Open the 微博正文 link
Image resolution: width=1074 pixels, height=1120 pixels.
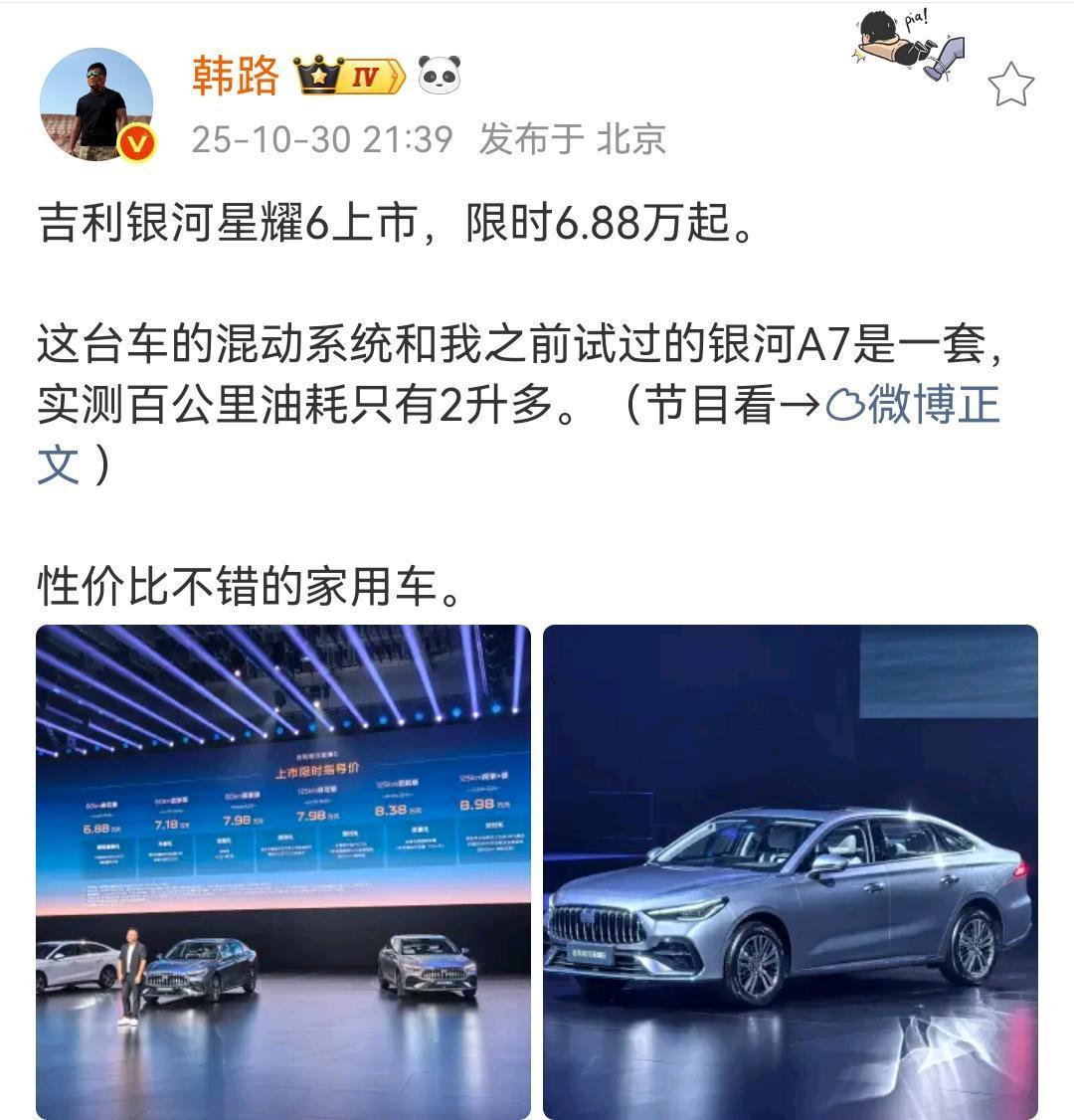(x=923, y=406)
